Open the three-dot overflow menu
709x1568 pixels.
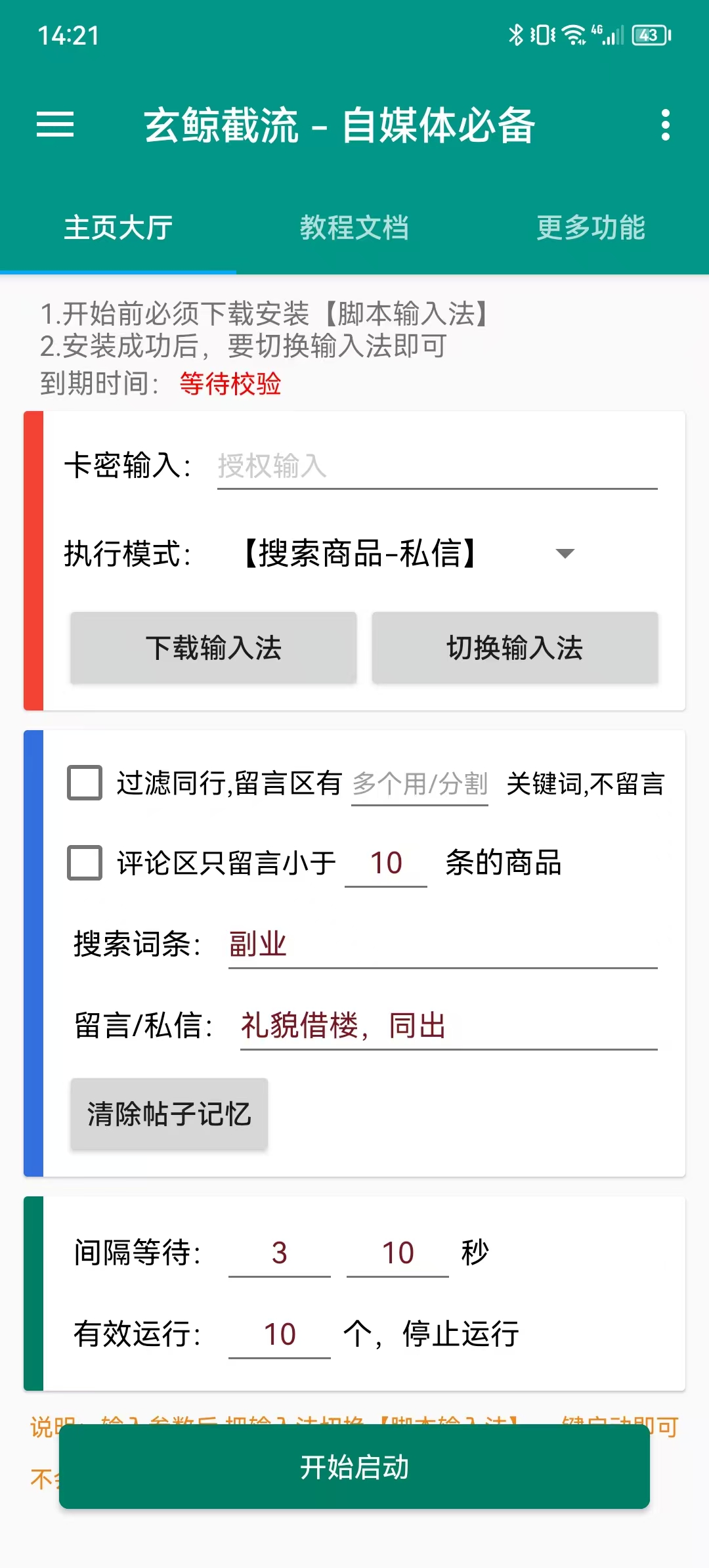tap(665, 125)
